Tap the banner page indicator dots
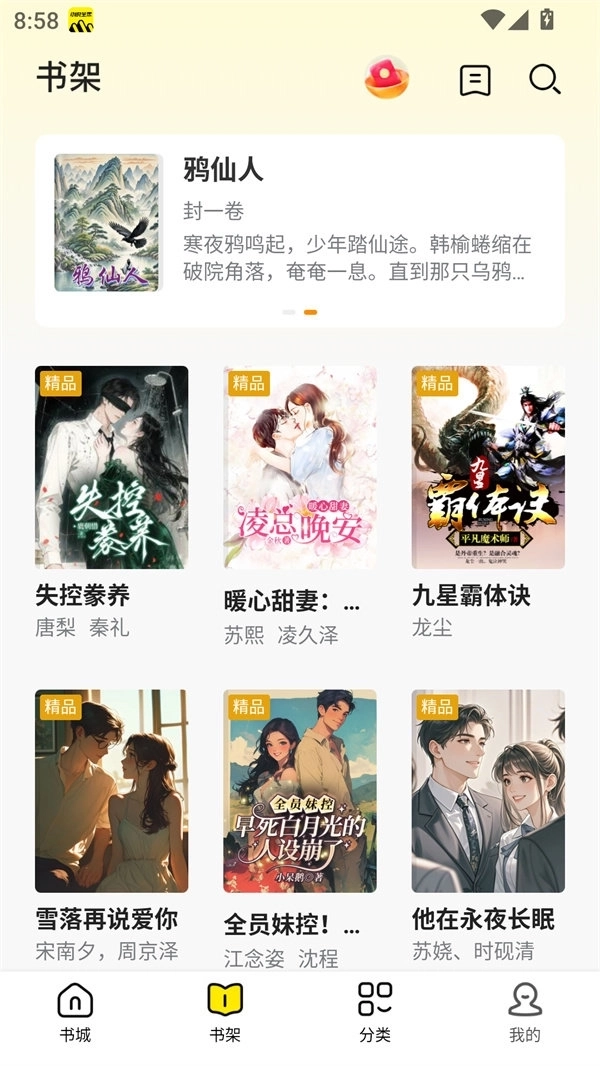600x1066 pixels. [x=300, y=312]
